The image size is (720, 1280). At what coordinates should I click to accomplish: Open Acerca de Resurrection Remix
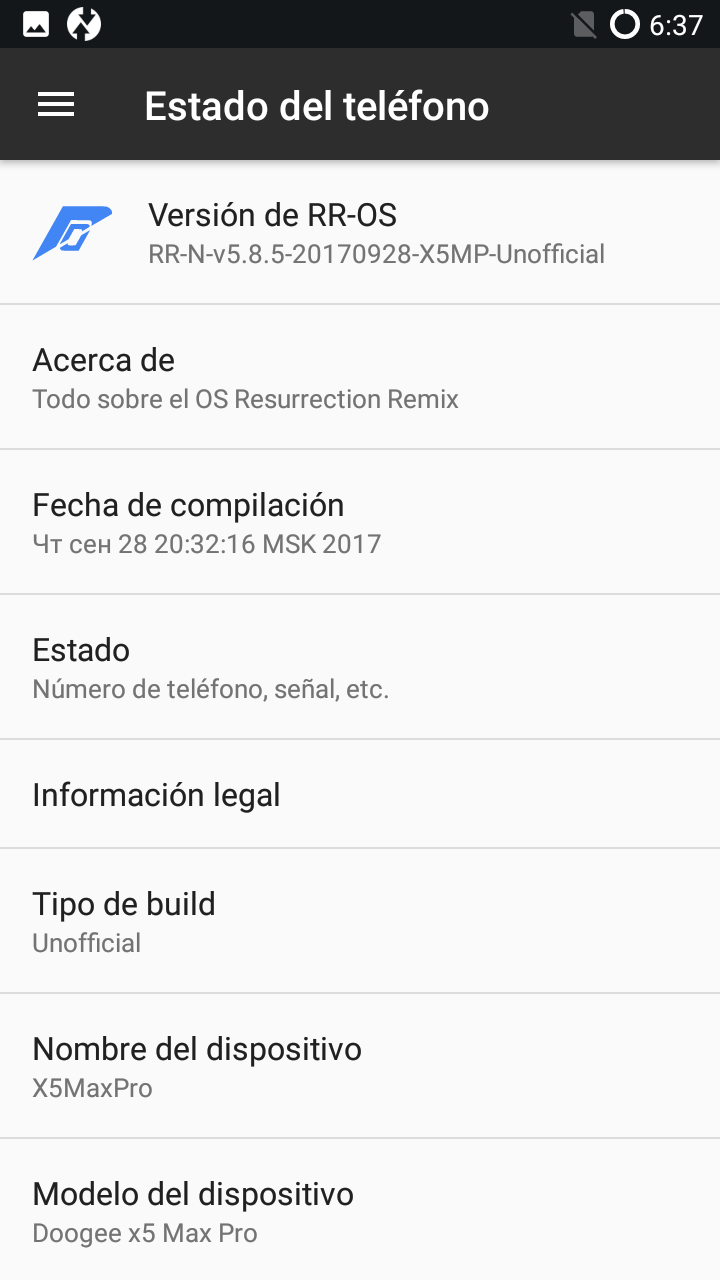[x=360, y=377]
